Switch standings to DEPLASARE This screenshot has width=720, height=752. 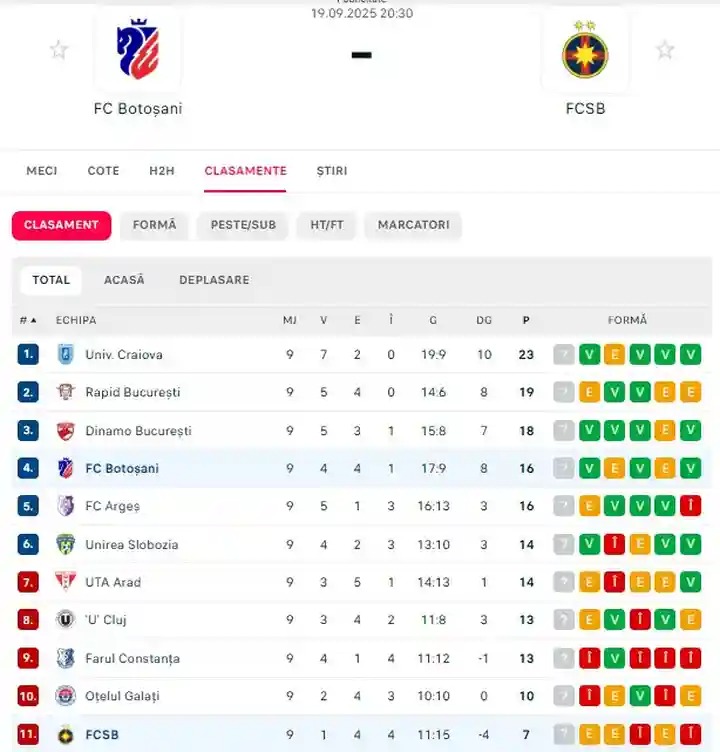coord(214,280)
